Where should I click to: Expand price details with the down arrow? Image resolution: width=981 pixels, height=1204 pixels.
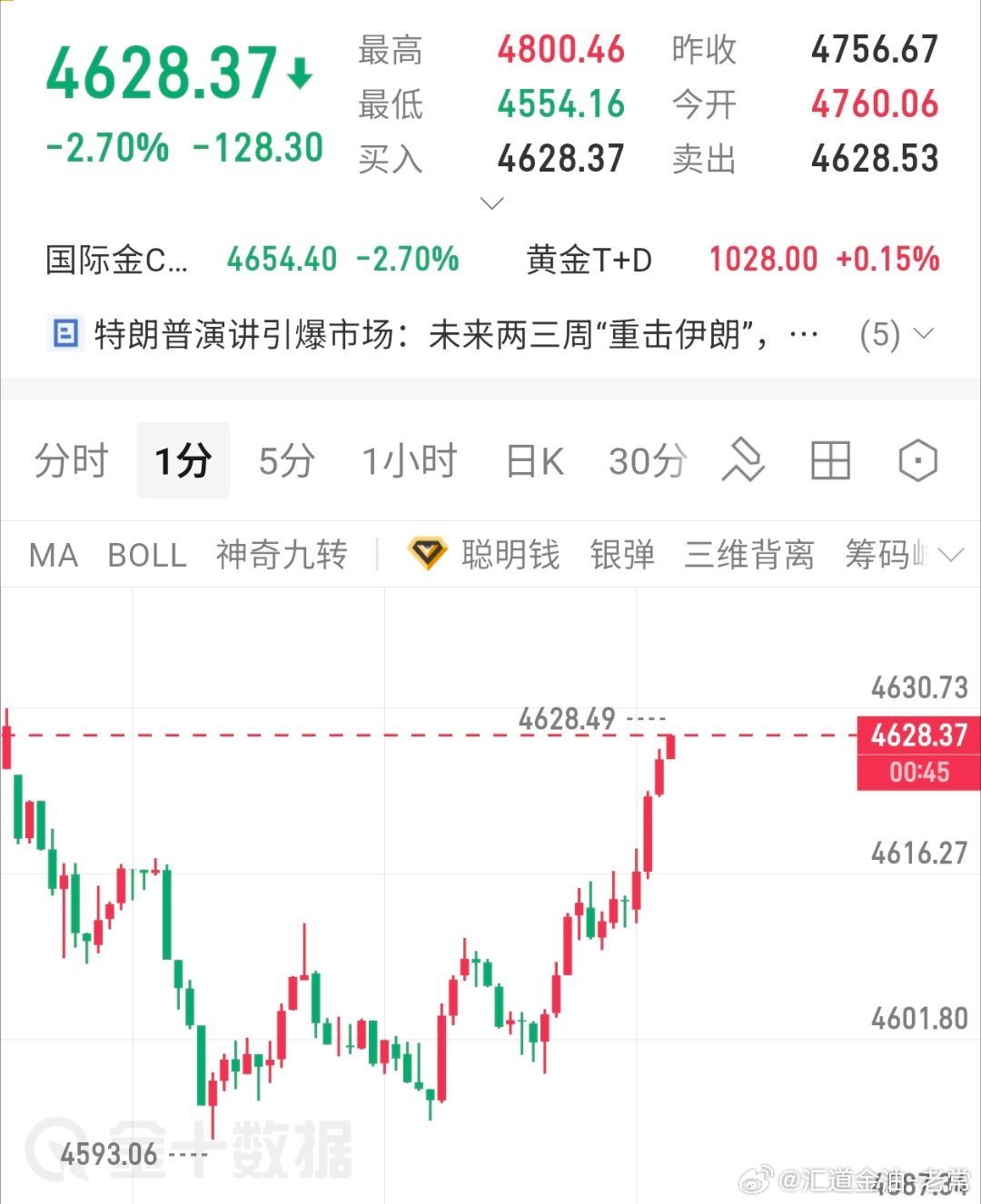pyautogui.click(x=491, y=203)
